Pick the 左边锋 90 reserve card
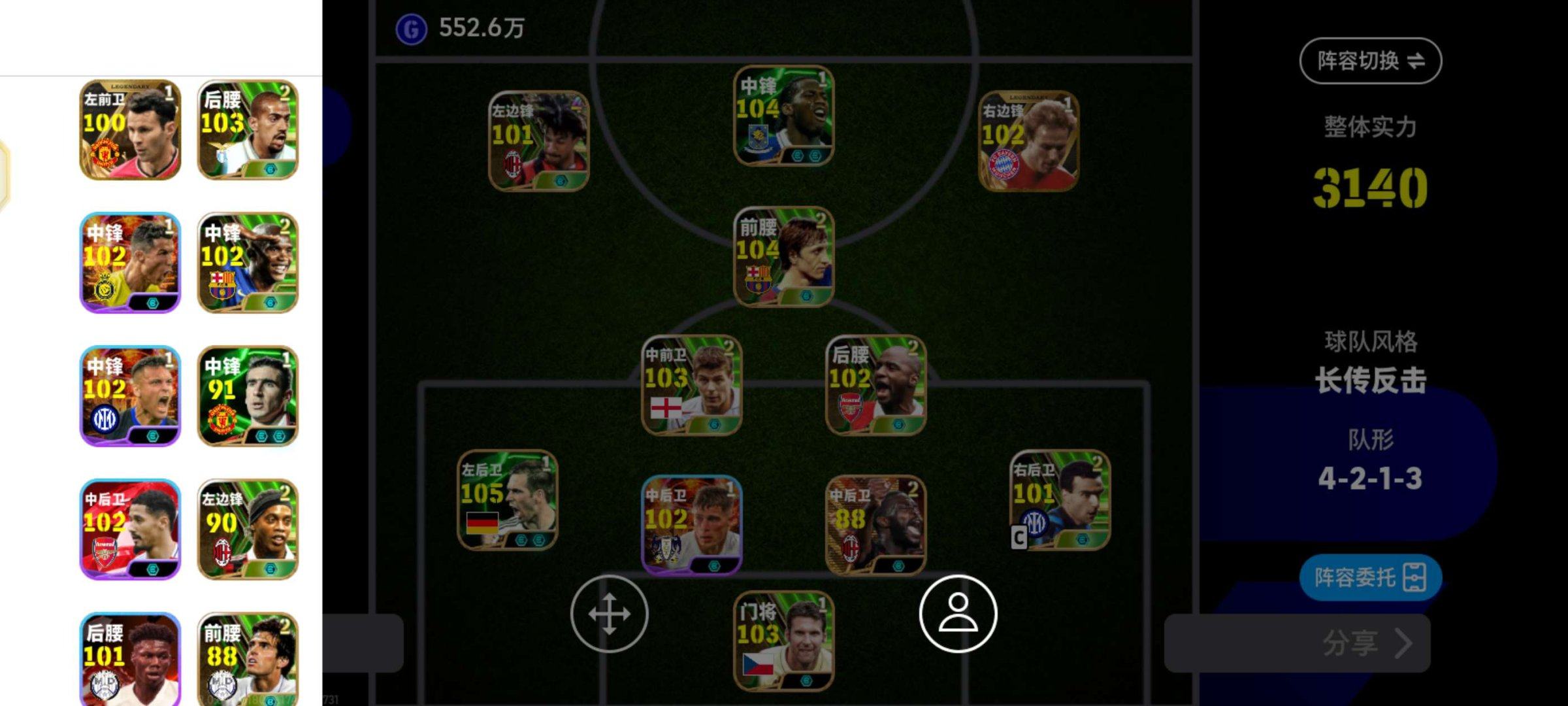The width and height of the screenshot is (1568, 706). (x=248, y=529)
